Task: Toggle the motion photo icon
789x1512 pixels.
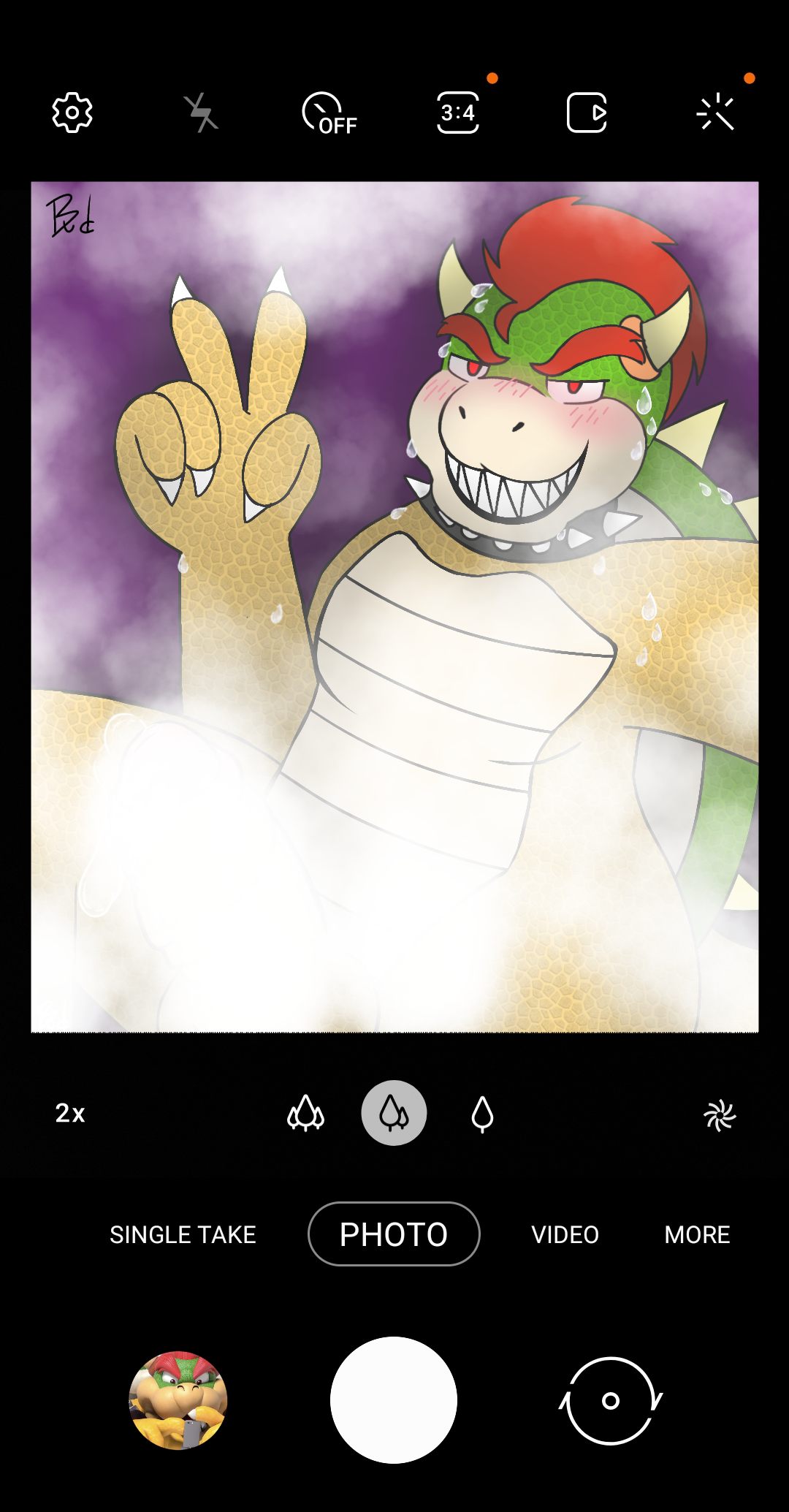Action: (587, 113)
